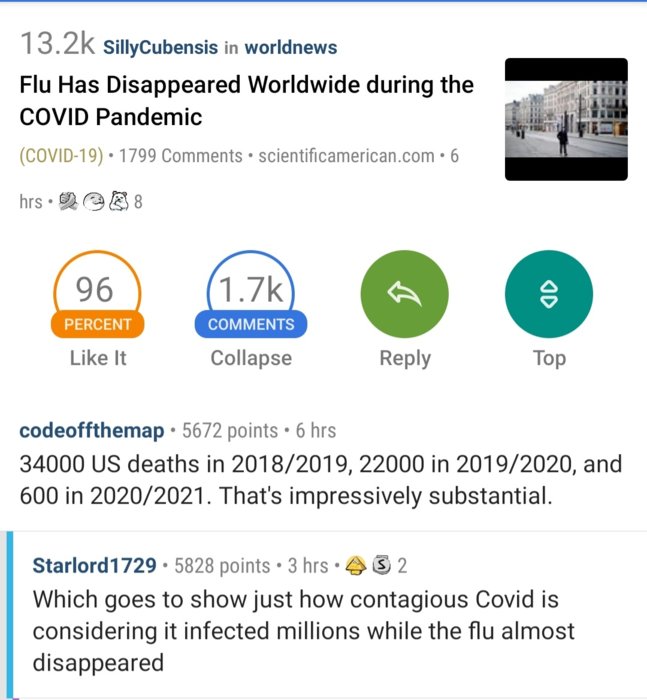Open SillyCubensis user profile

click(x=158, y=47)
